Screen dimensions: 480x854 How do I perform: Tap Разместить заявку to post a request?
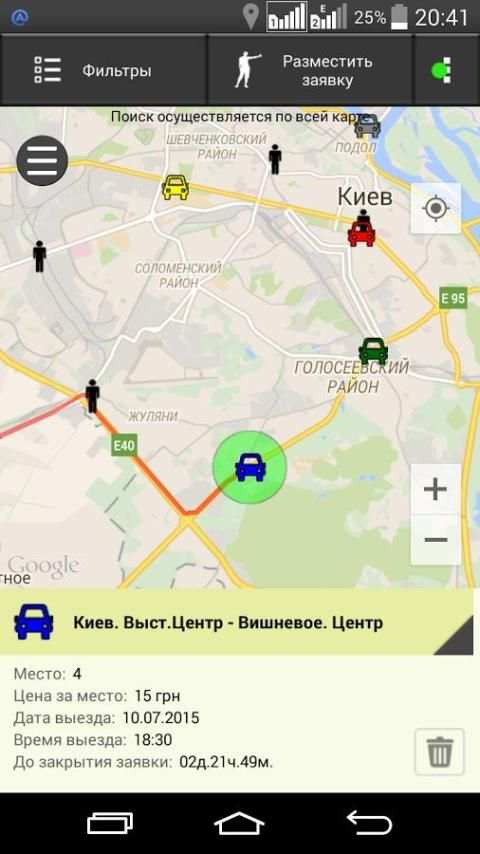309,70
